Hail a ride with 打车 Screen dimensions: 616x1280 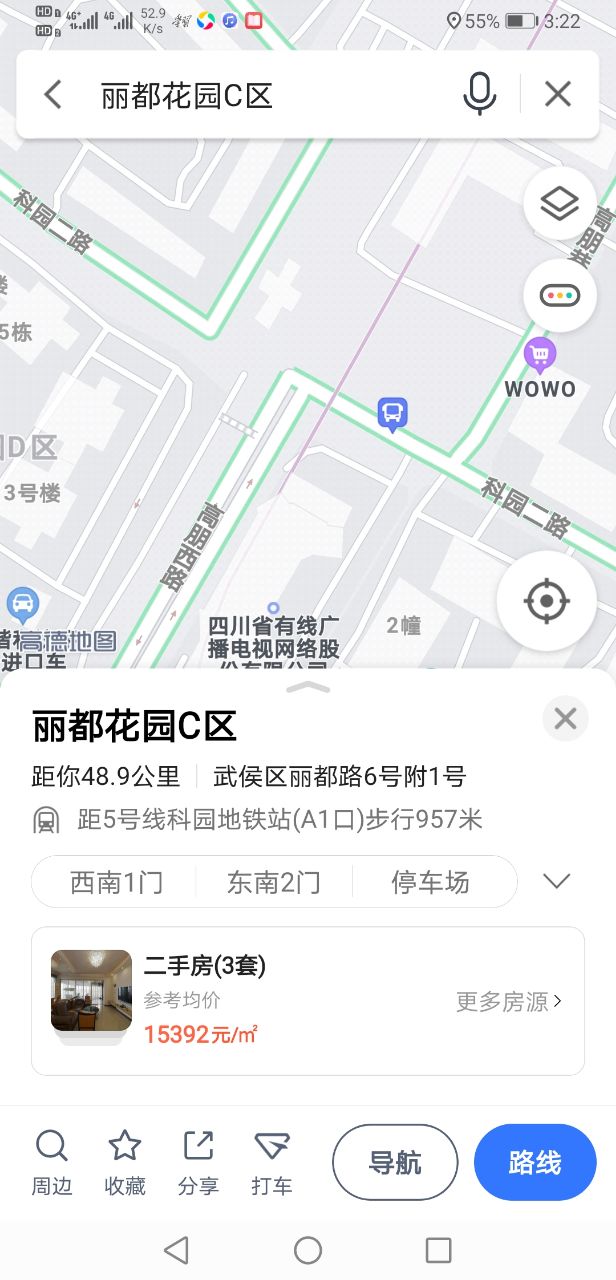pos(272,1163)
